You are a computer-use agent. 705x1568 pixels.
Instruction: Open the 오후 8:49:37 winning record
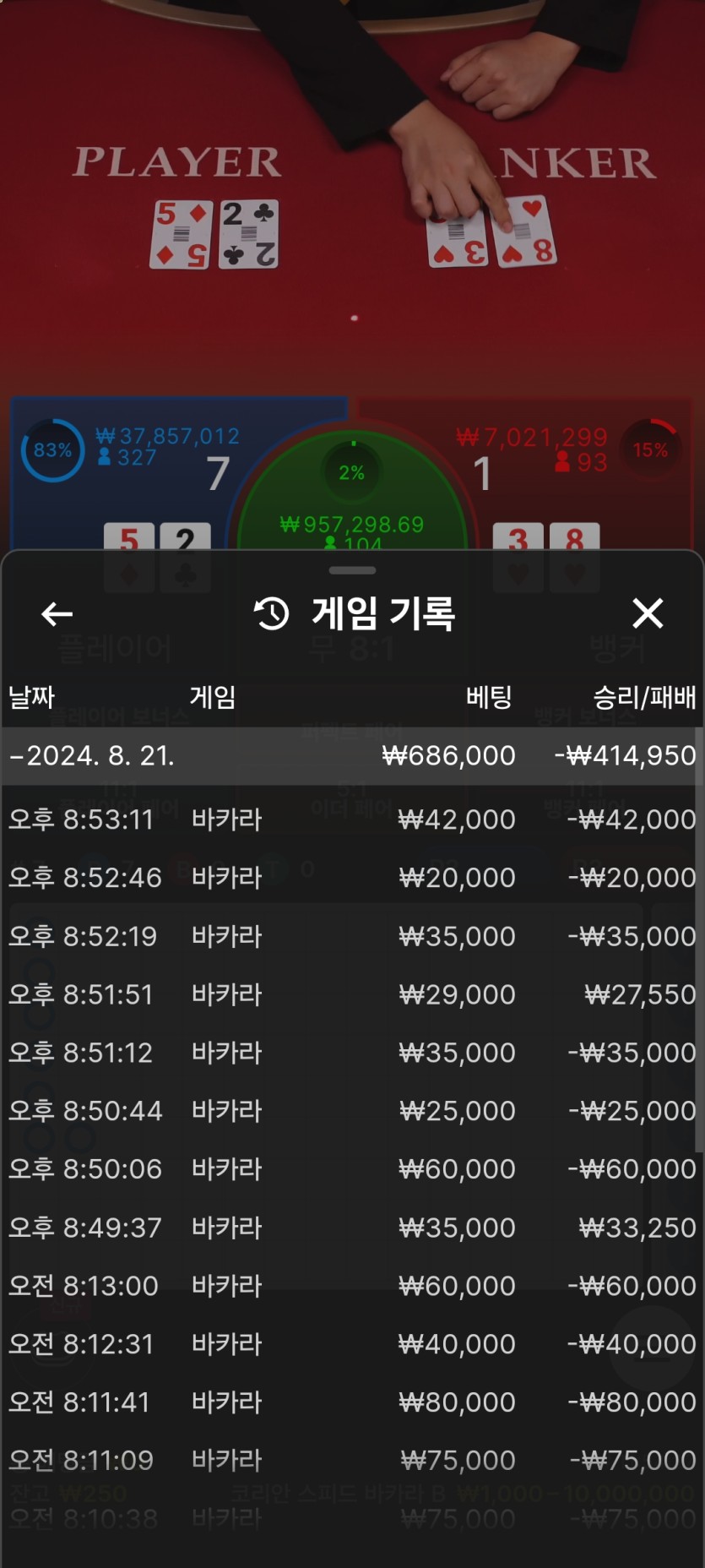pos(352,1227)
